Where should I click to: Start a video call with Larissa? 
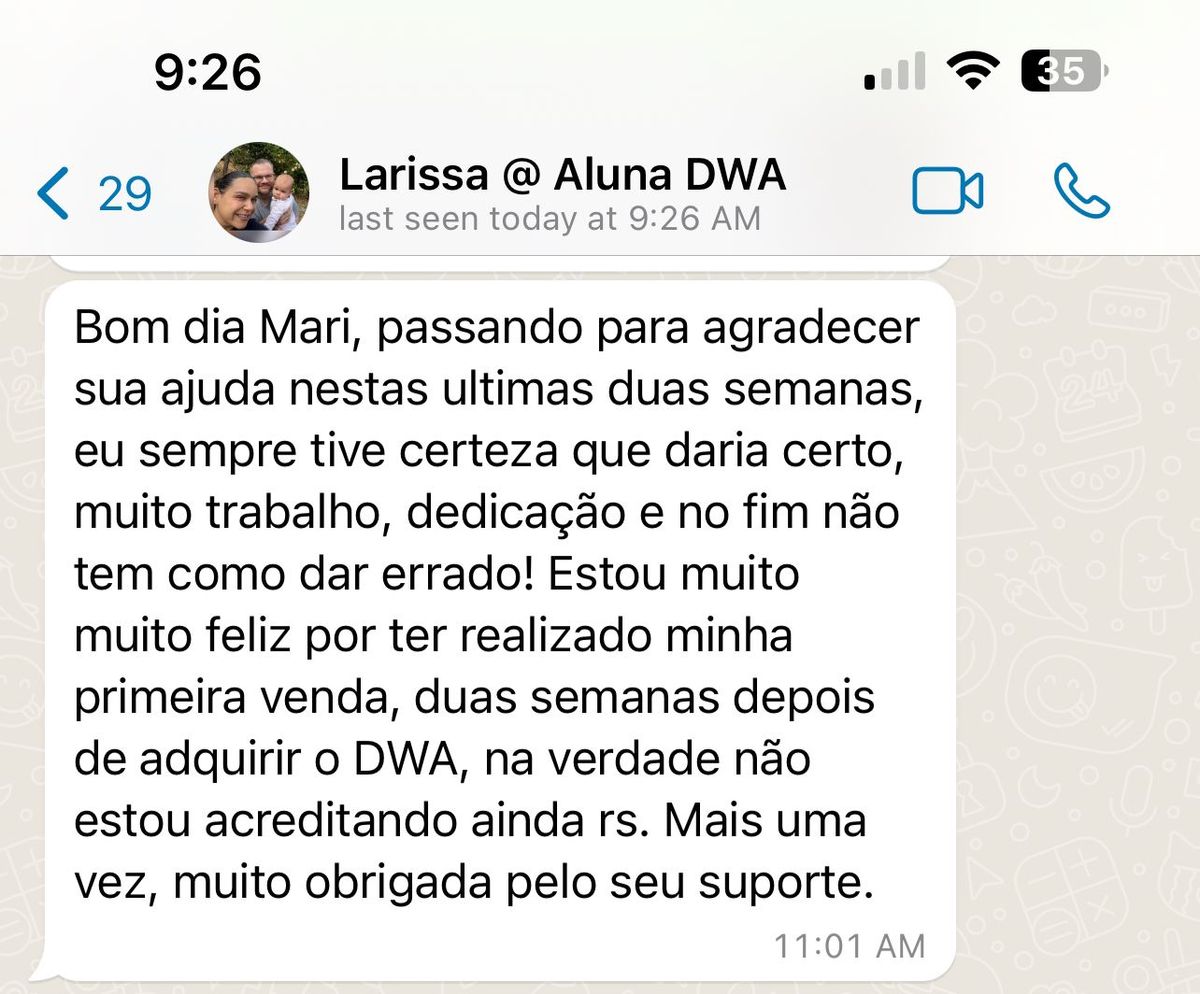tap(947, 192)
